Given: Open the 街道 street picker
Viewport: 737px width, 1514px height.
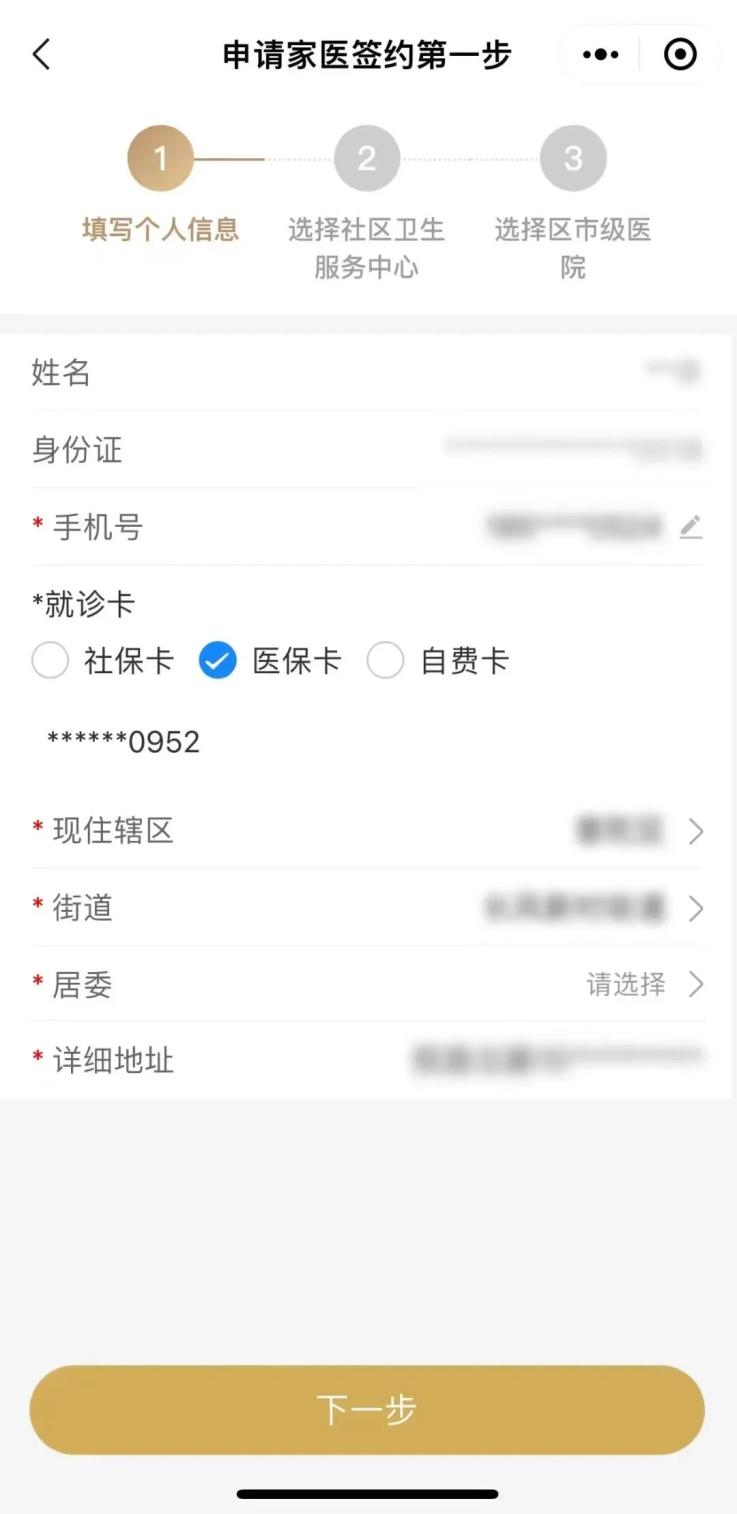Looking at the screenshot, I should (x=368, y=907).
